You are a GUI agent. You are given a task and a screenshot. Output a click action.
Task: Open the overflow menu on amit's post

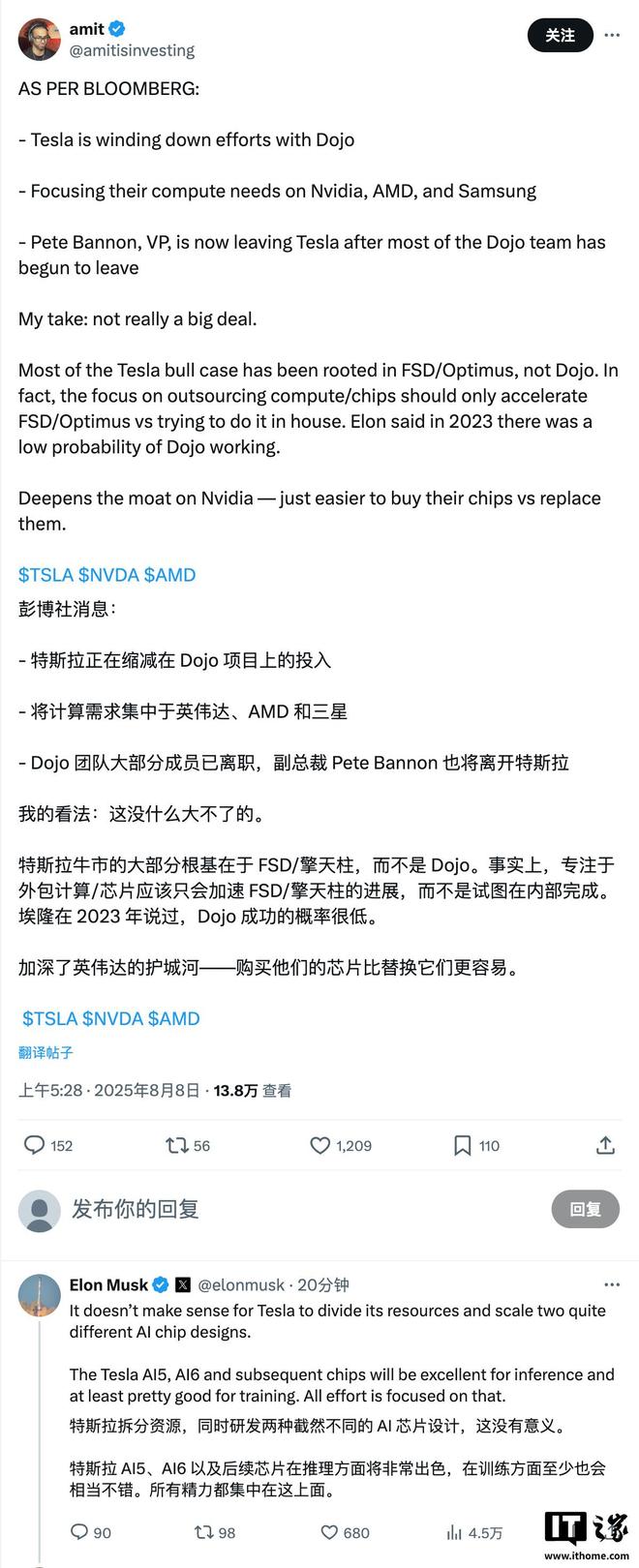[612, 35]
